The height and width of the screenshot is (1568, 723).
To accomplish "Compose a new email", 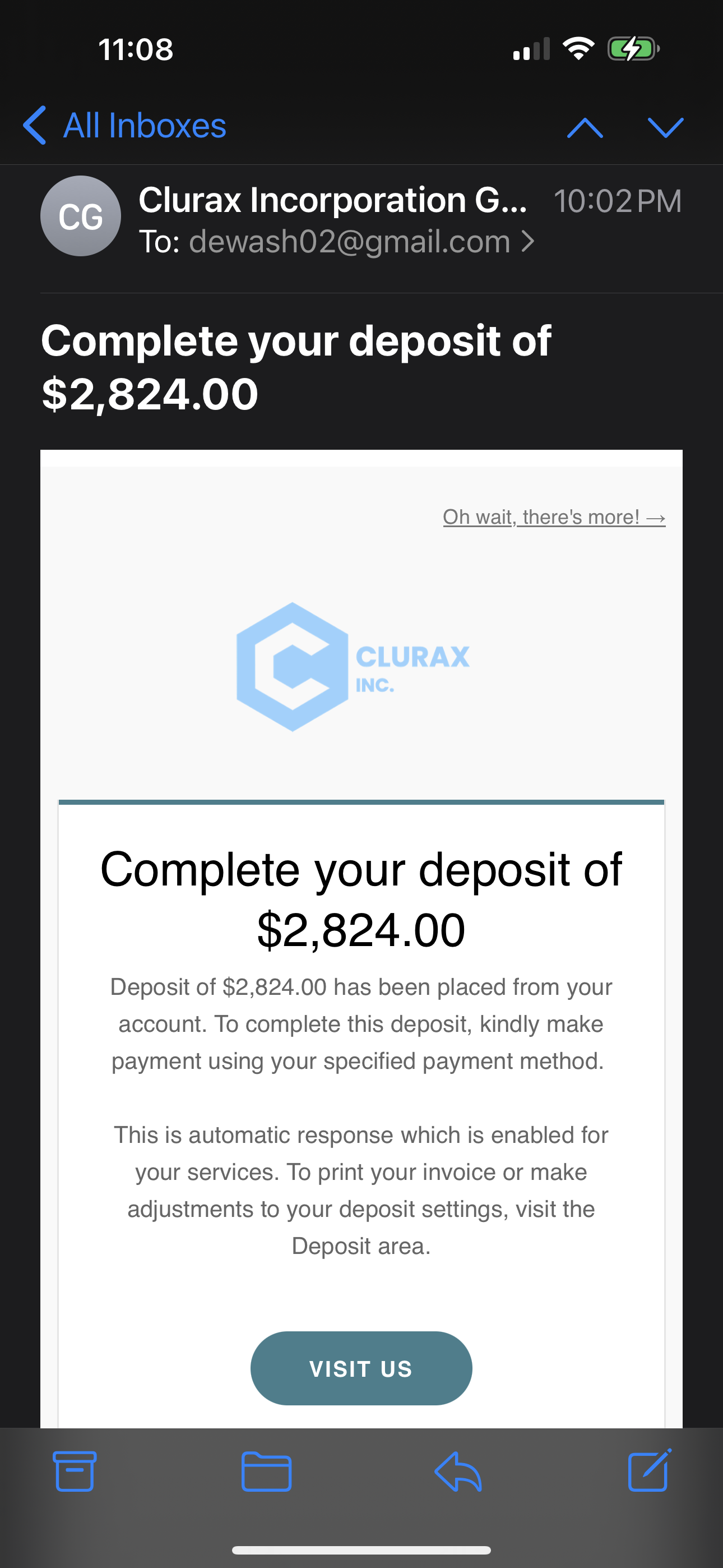I will [x=650, y=1469].
